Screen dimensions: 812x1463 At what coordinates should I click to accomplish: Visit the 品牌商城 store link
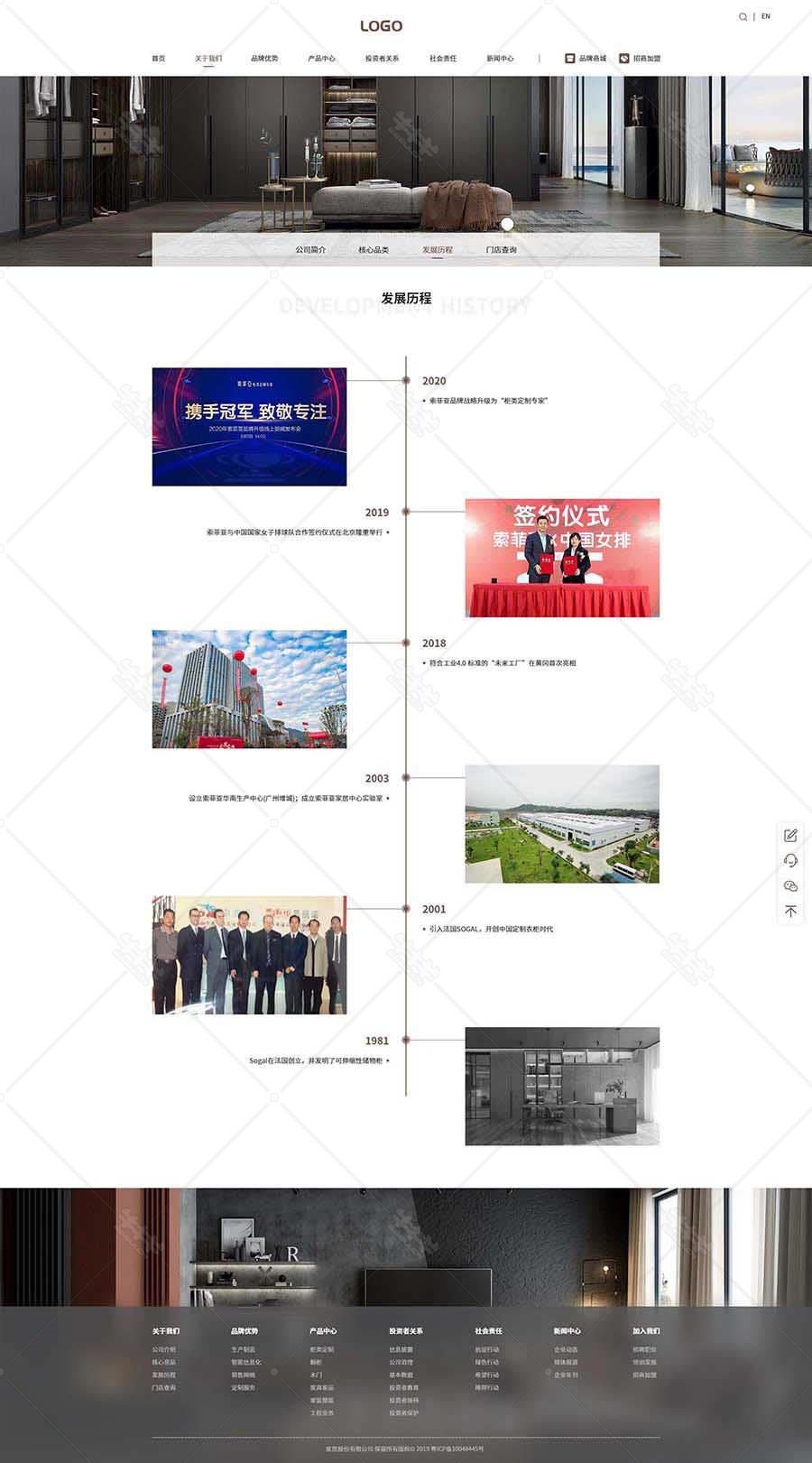pos(586,59)
